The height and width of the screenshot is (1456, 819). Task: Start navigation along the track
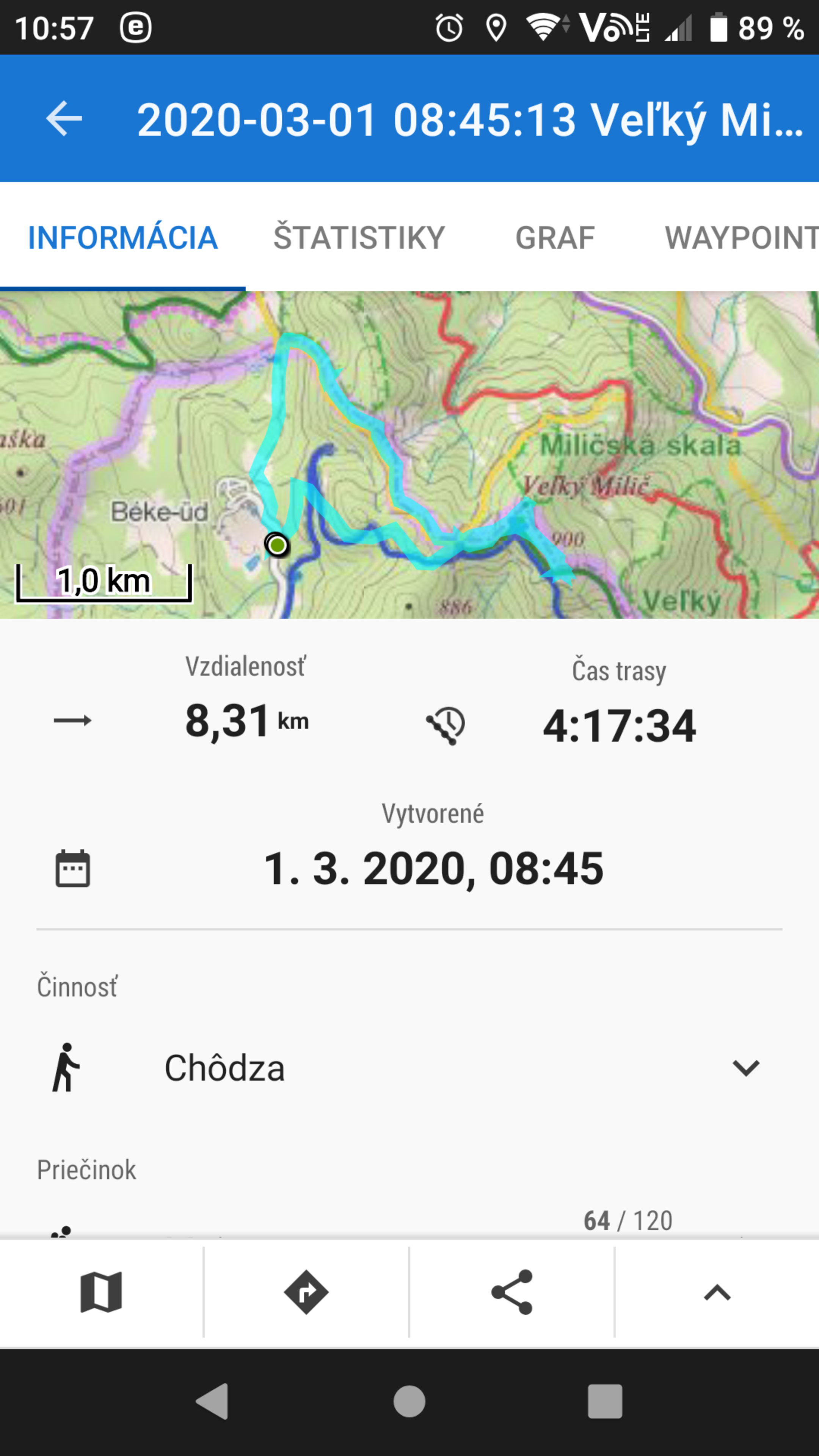point(306,1292)
